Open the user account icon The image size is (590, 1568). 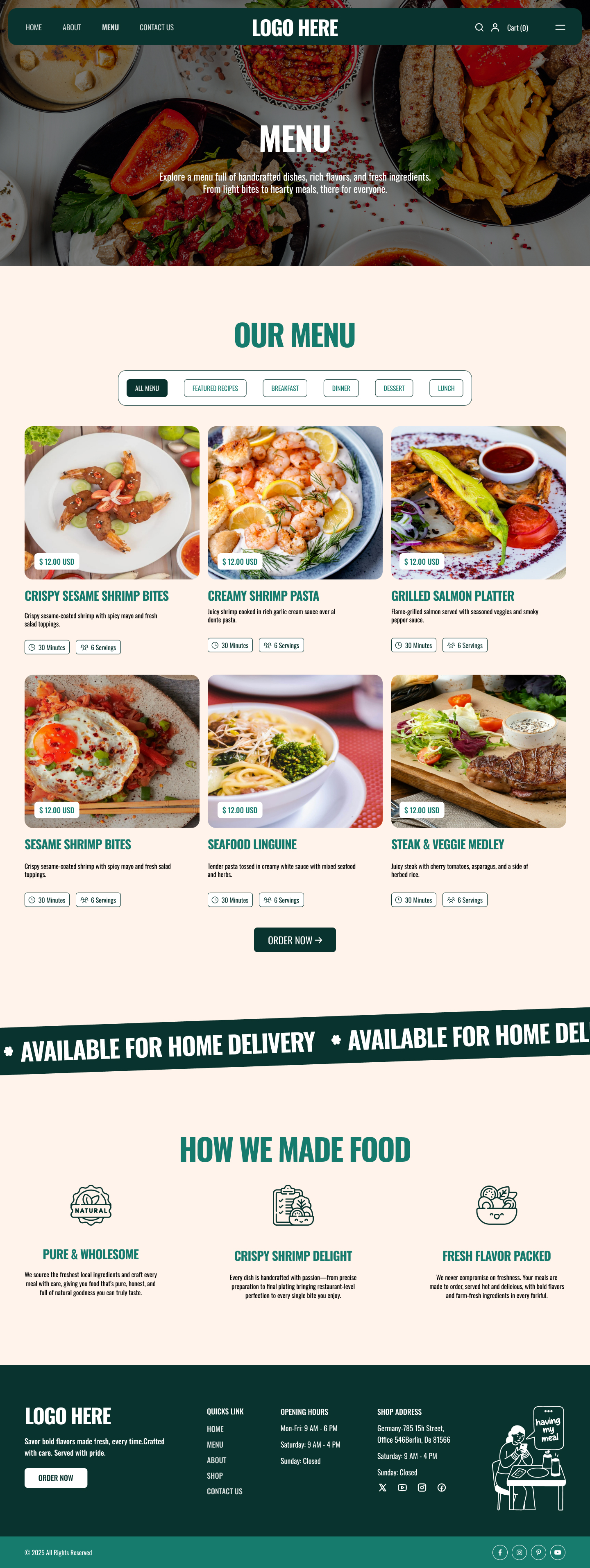[x=495, y=27]
